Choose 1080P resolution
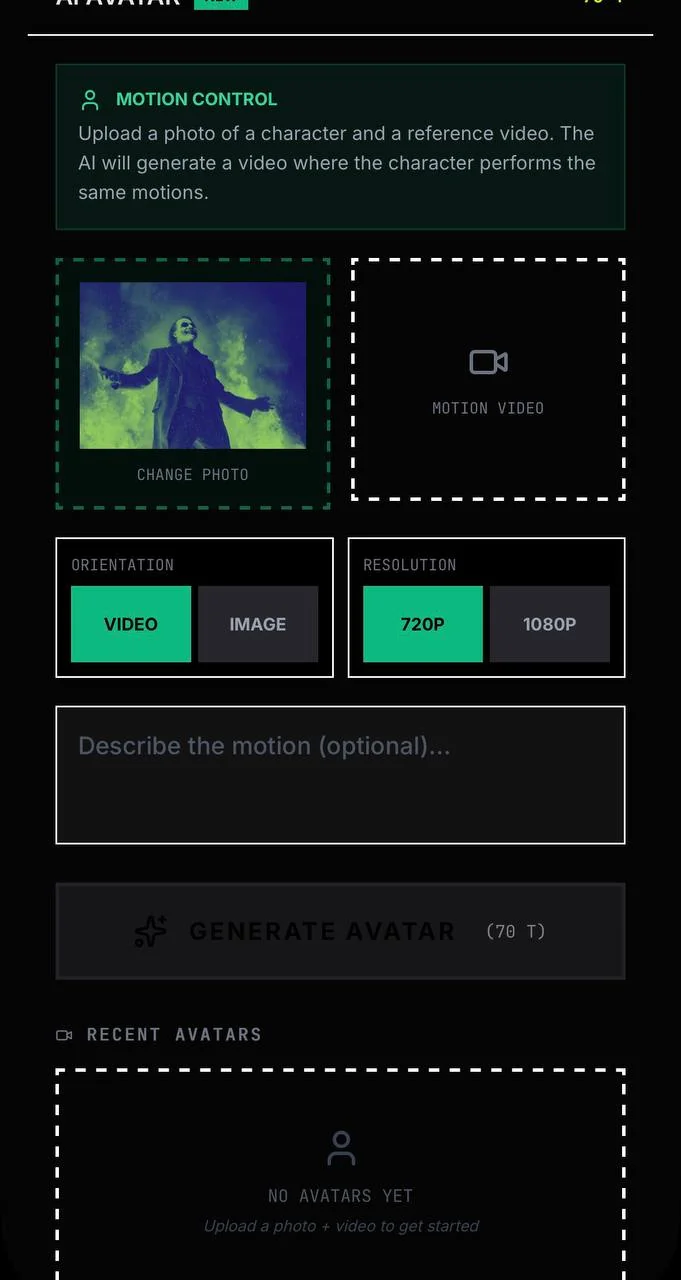Screen dimensions: 681x1280 point(550,624)
